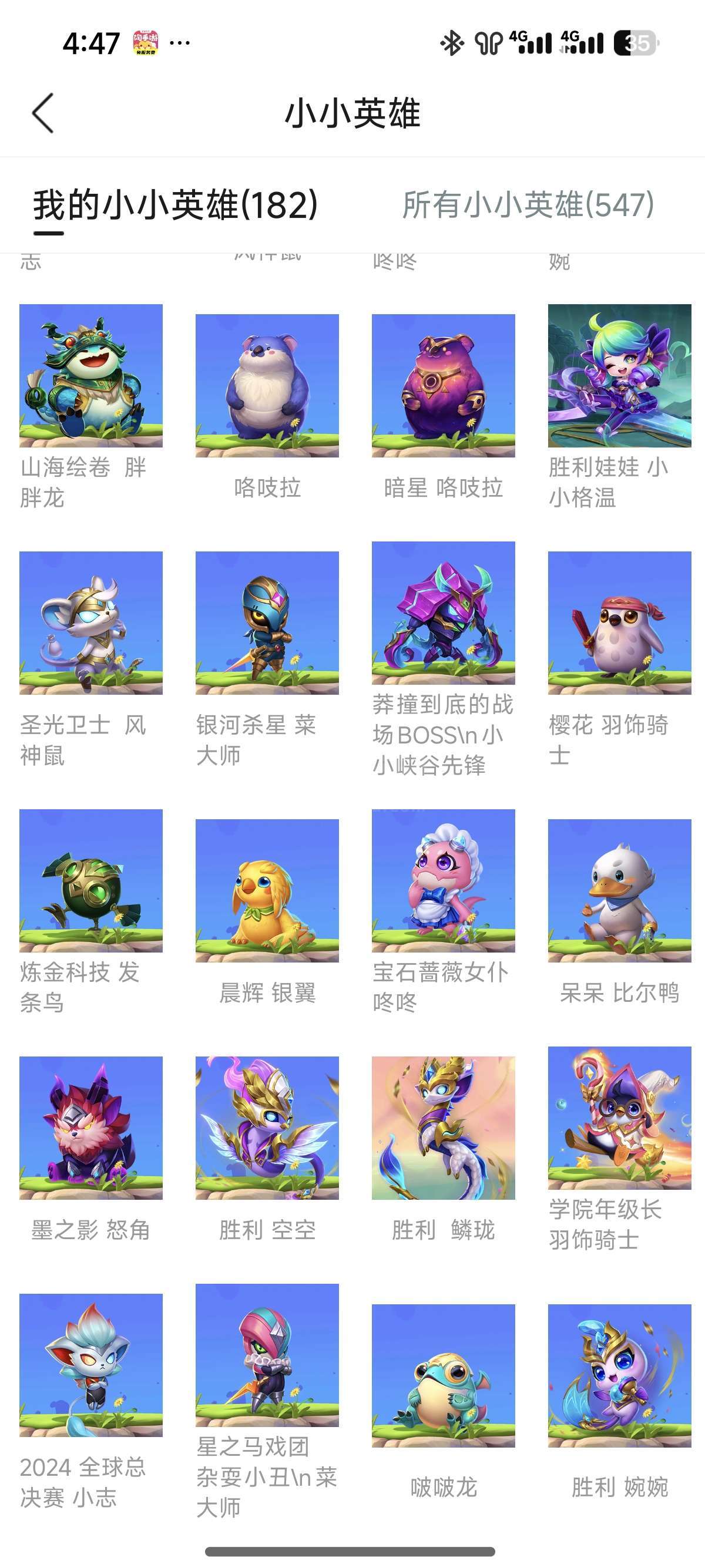Open 胜利 空空 tile

pyautogui.click(x=267, y=1128)
